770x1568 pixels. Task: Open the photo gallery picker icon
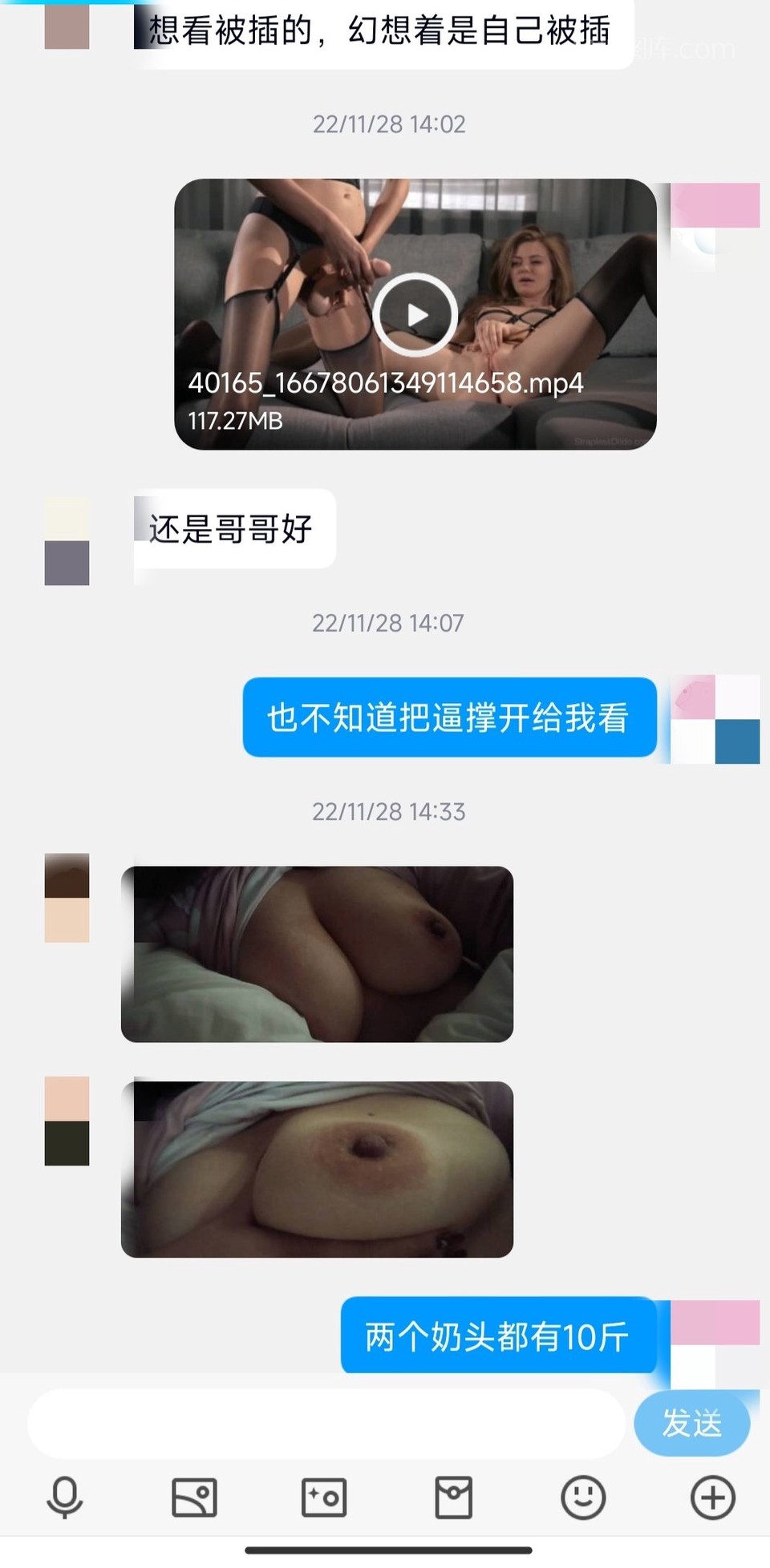pyautogui.click(x=194, y=1497)
